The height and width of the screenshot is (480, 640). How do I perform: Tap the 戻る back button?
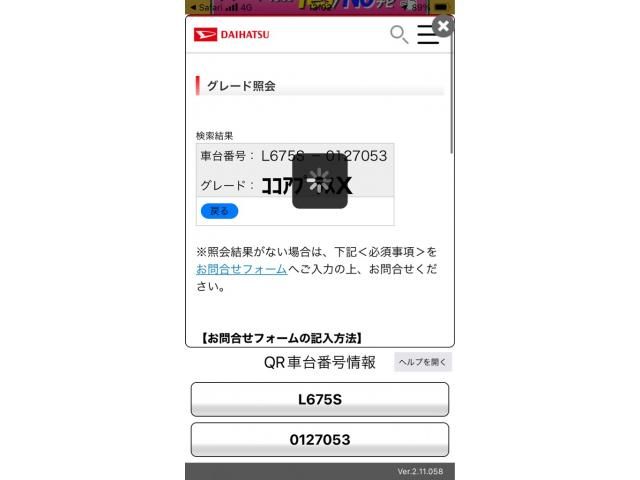[219, 211]
